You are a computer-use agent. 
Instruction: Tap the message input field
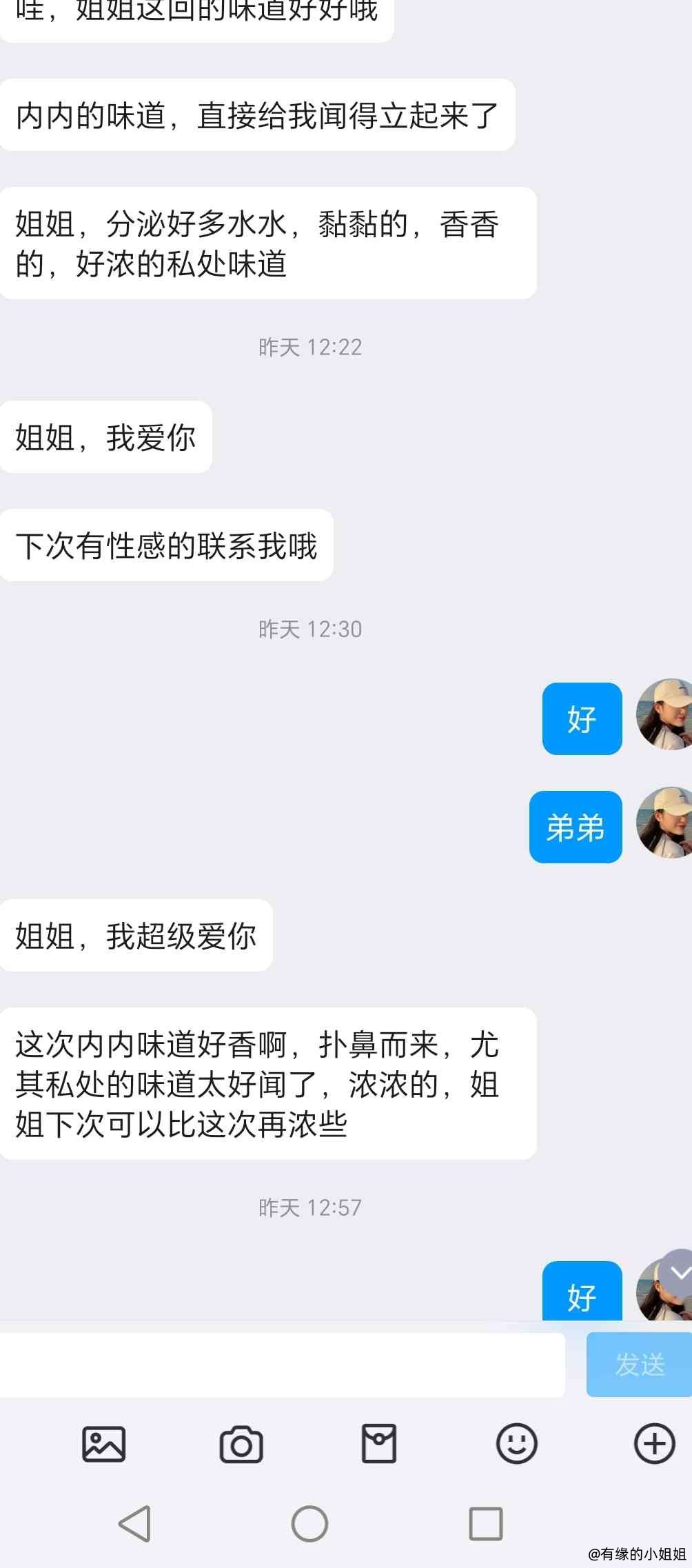click(x=283, y=1365)
